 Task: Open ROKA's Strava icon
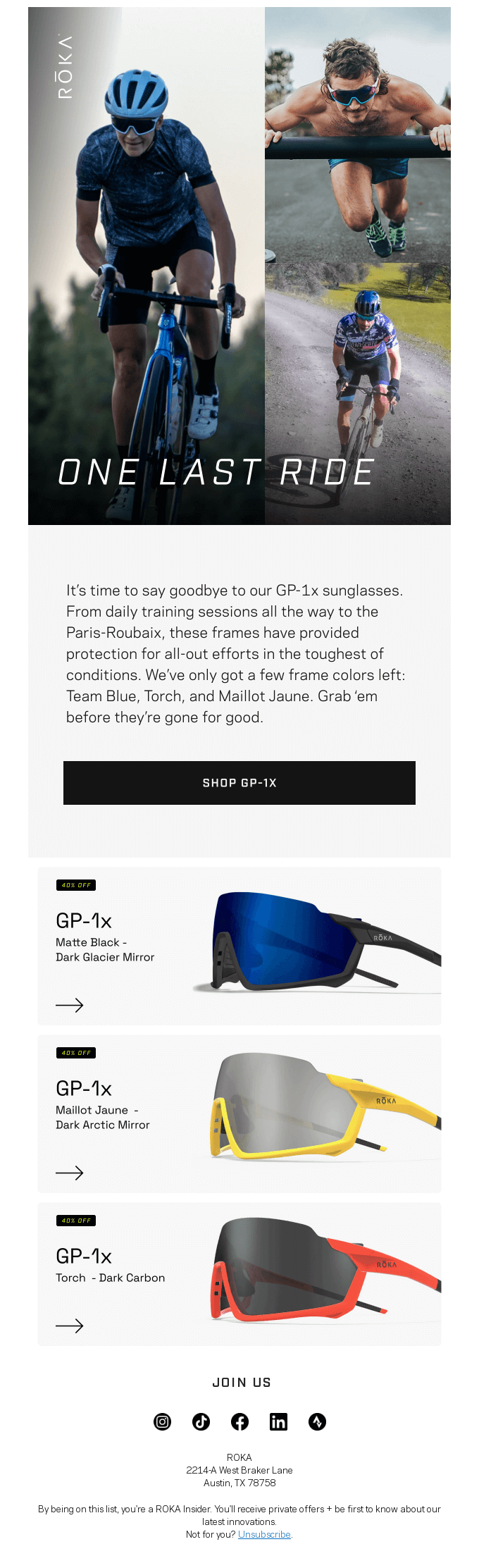317,1421
